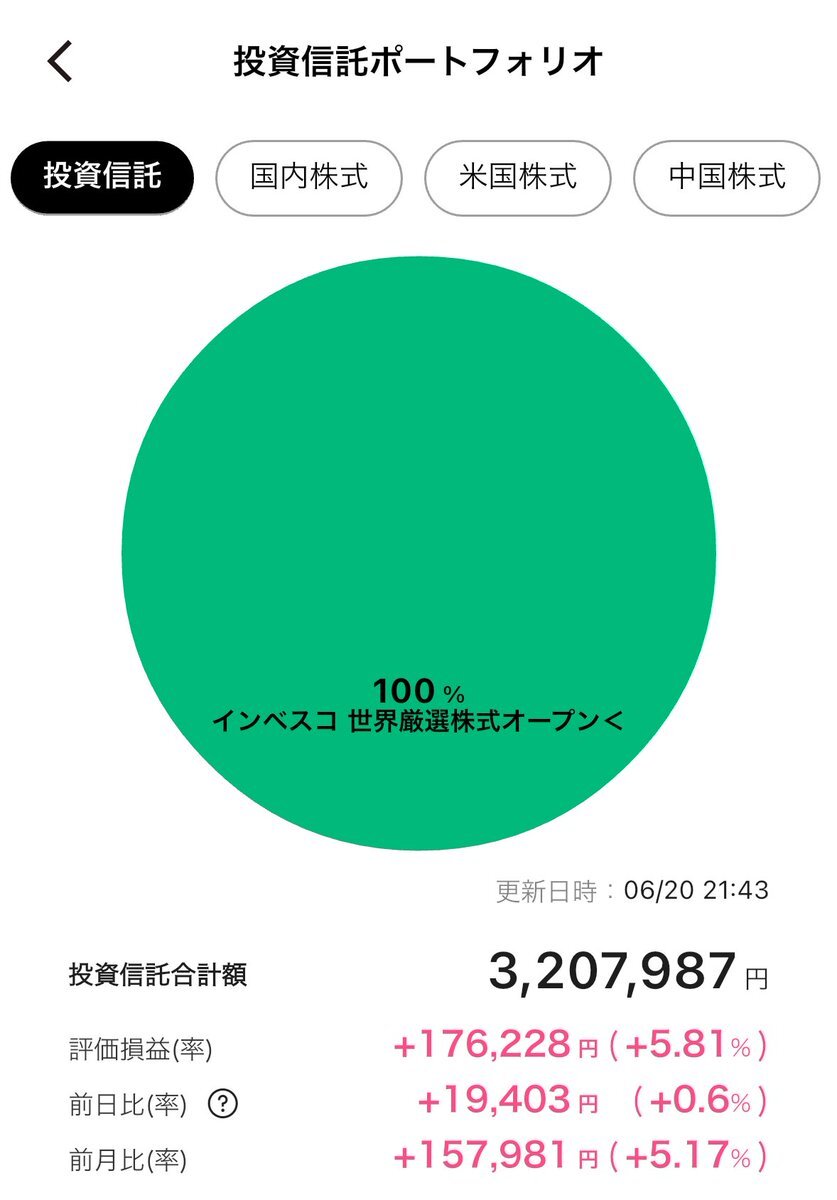Screen dimensions: 837x1200
Task: Open インベスコ 世界厳選株式オープン fund details
Action: pos(418,722)
